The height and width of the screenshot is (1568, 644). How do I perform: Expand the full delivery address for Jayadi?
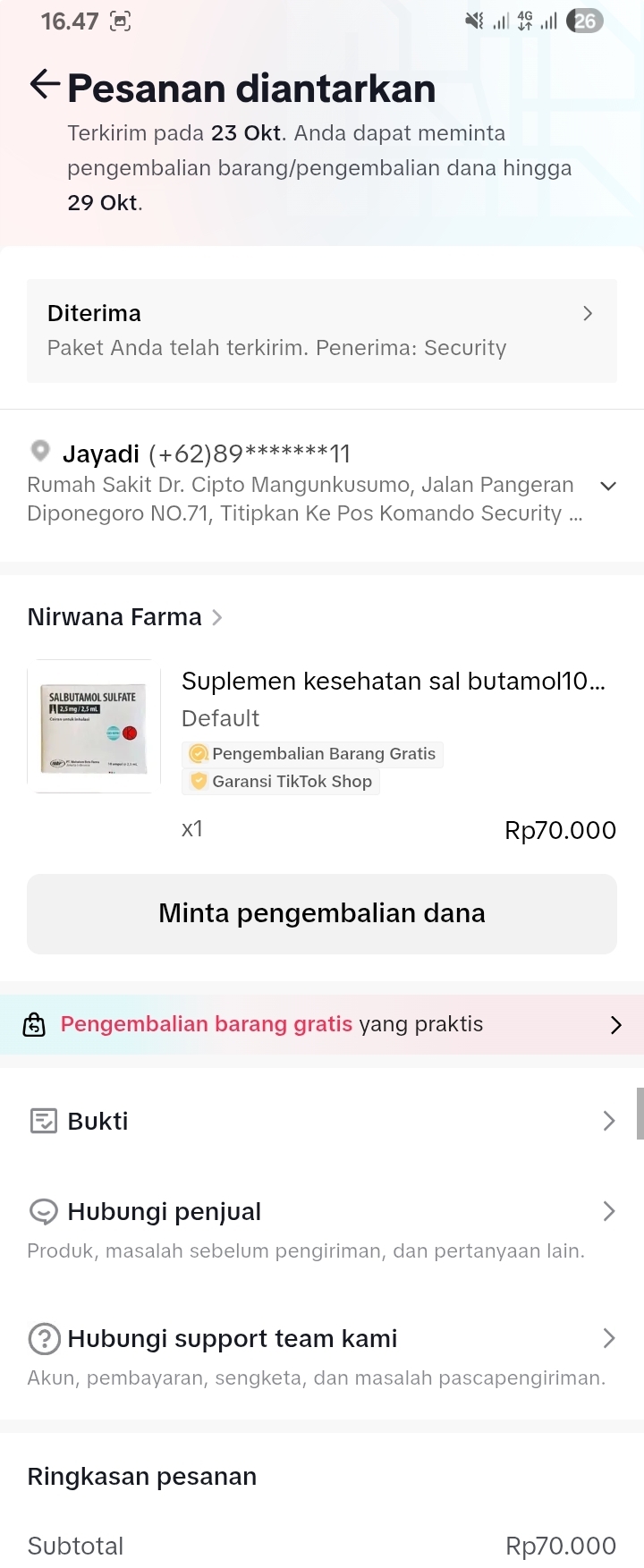coord(608,486)
